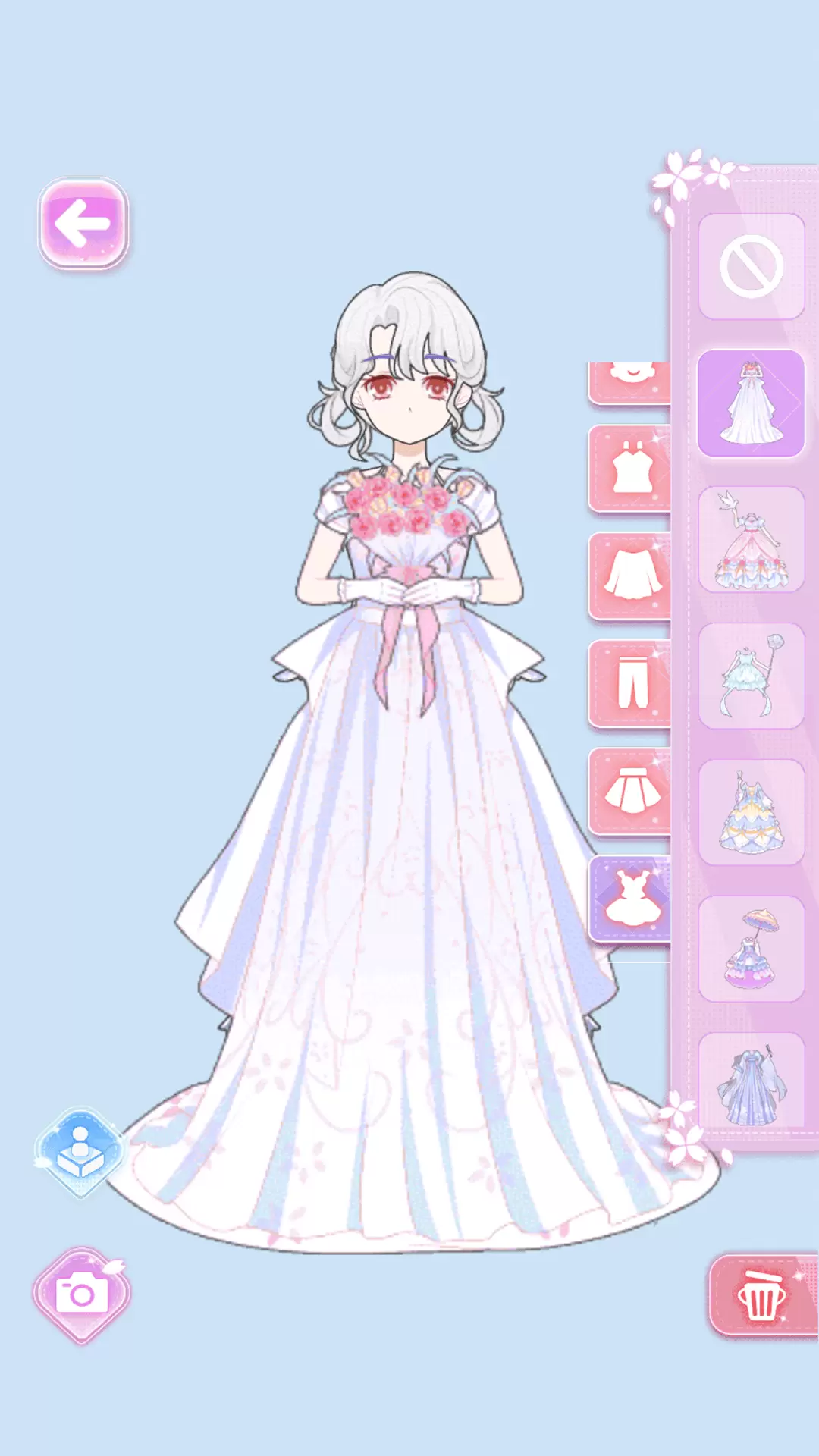The height and width of the screenshot is (1456, 819).
Task: Remove the dress with the none option
Action: (x=751, y=266)
